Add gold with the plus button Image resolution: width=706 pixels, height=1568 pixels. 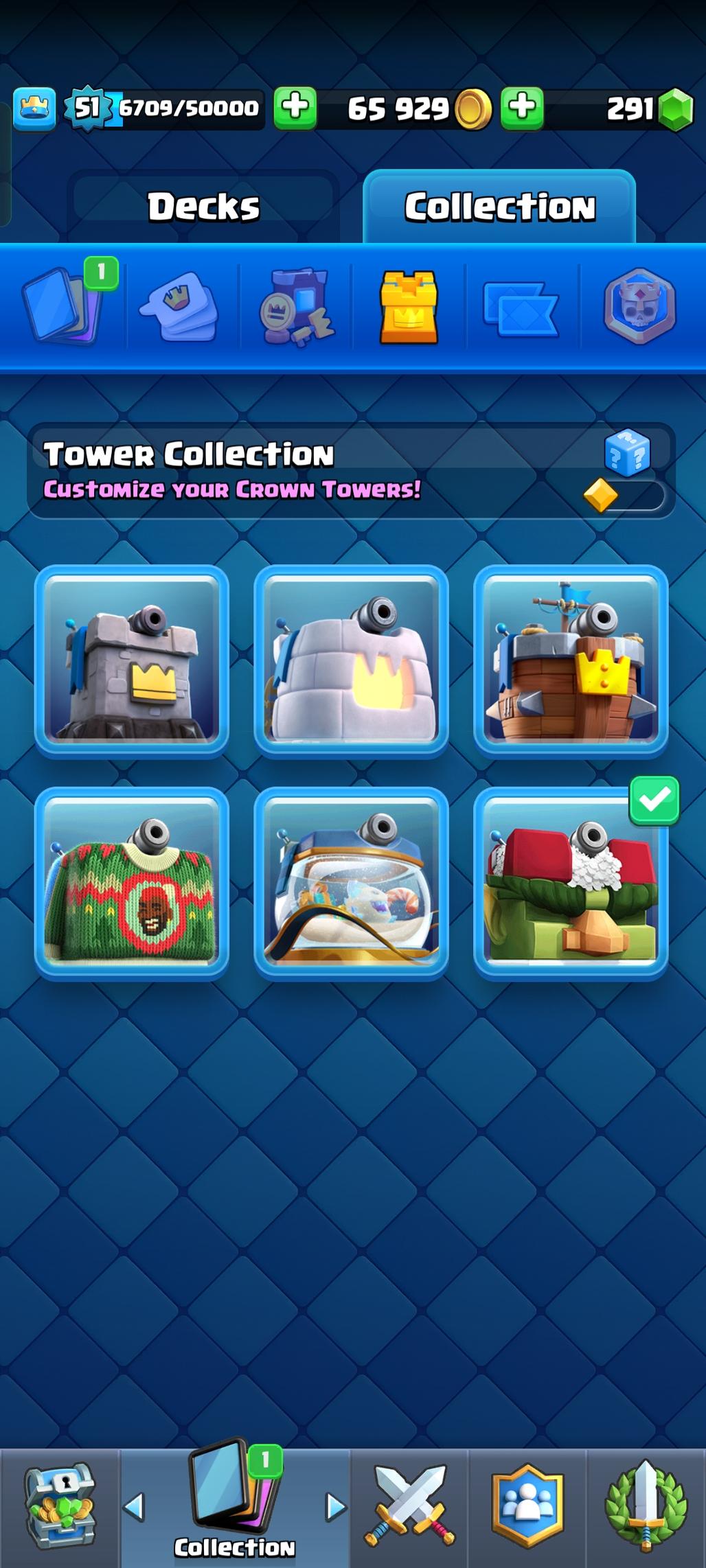[x=295, y=108]
